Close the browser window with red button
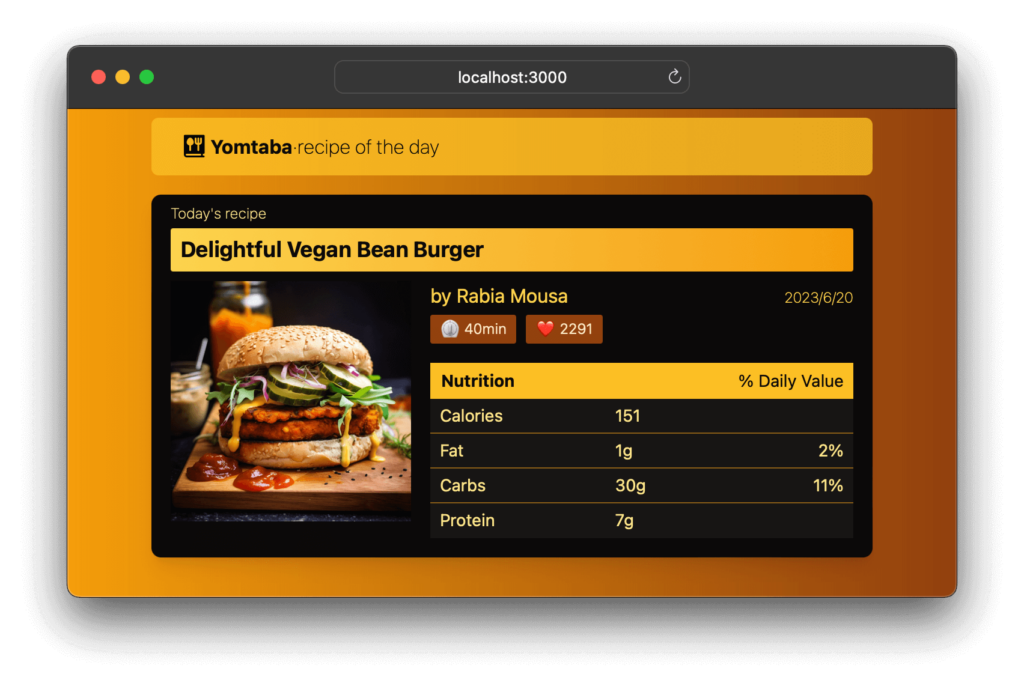The width and height of the screenshot is (1024, 686). 98,77
